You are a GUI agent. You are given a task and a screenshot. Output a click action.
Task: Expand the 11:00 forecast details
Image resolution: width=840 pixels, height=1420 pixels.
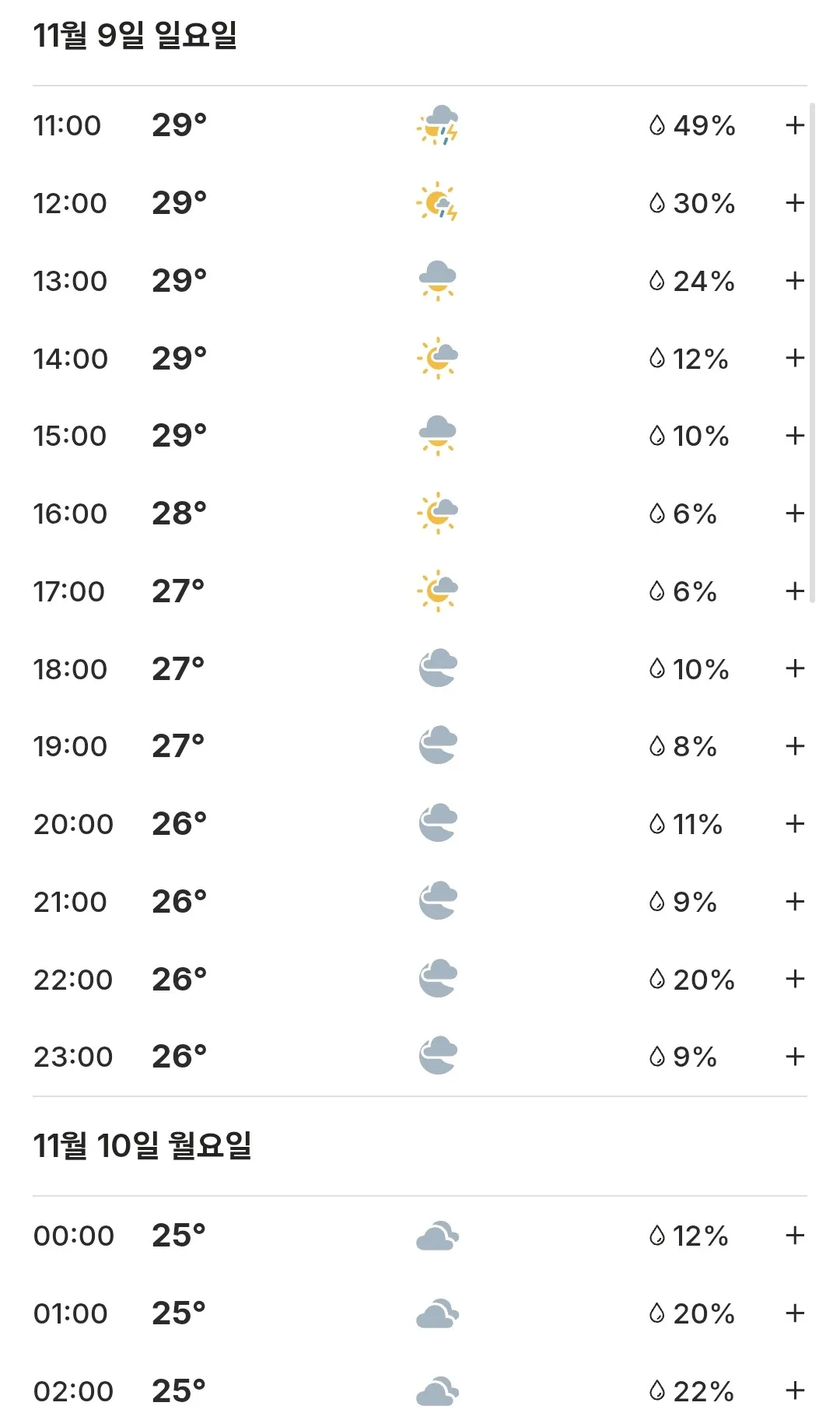click(794, 125)
